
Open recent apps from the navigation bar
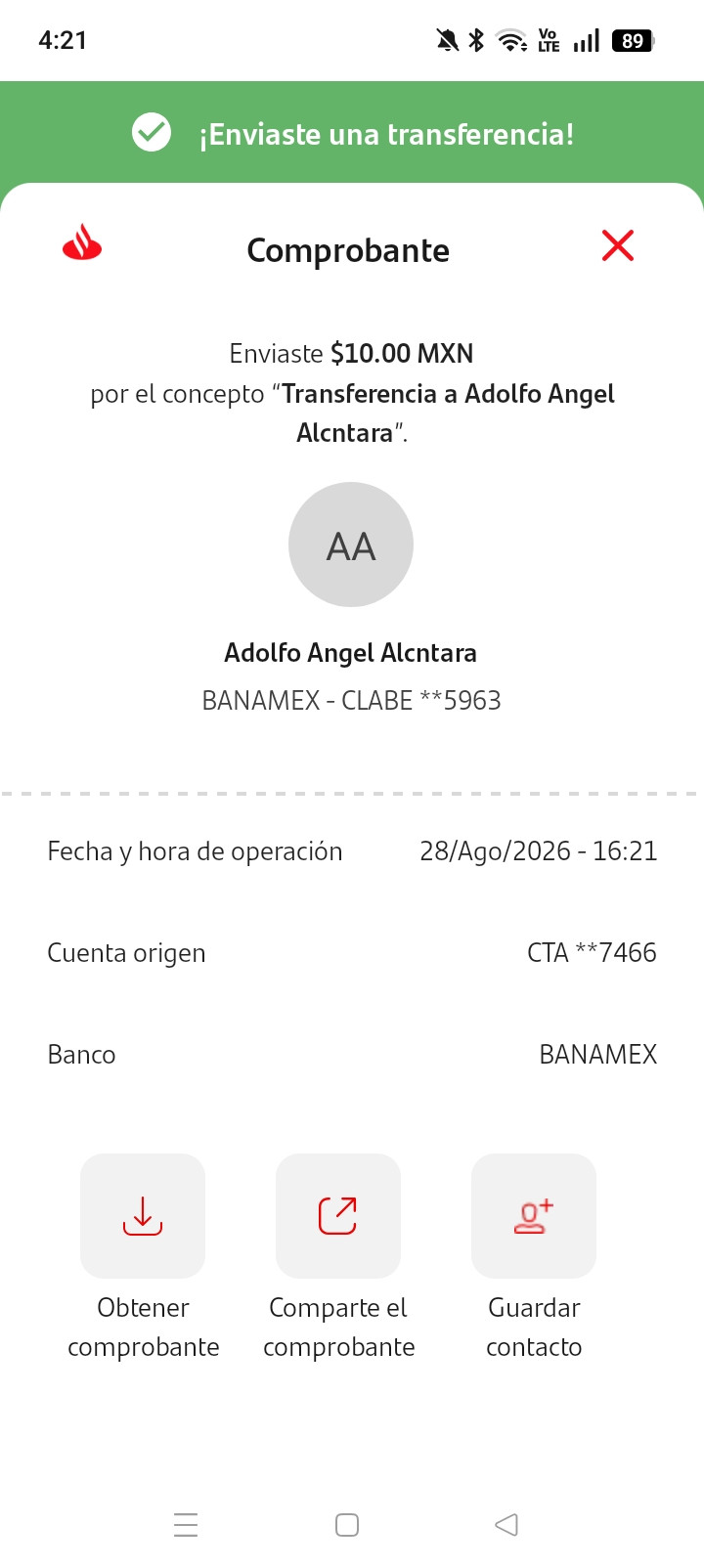coord(186,1525)
